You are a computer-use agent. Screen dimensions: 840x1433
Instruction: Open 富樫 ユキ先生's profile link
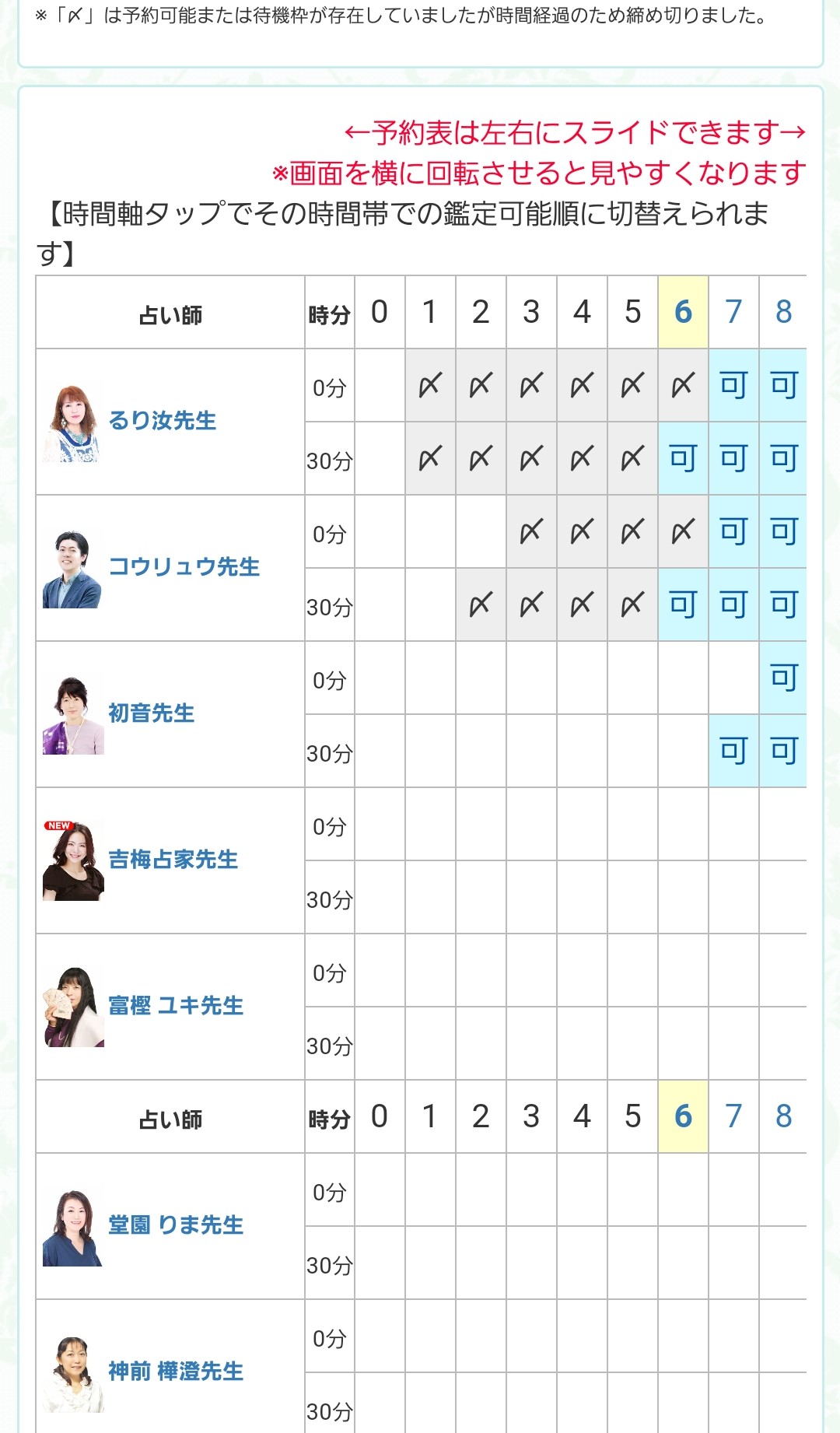[x=176, y=1006]
